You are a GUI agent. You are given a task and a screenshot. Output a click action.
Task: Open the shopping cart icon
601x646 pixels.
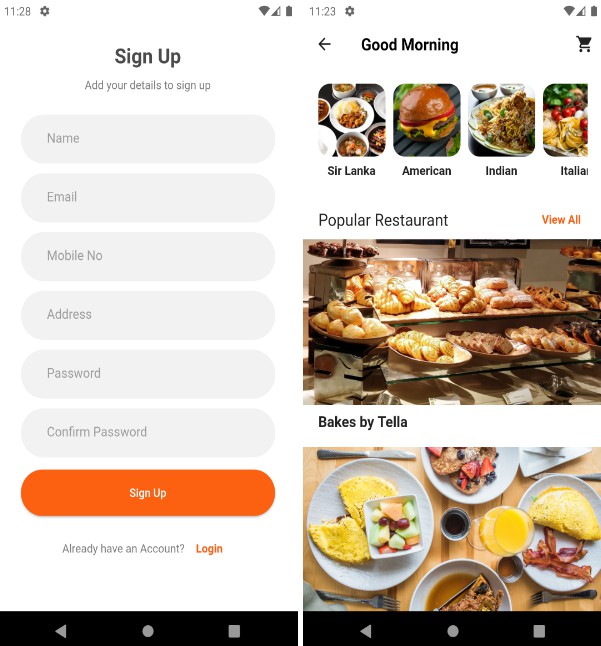pyautogui.click(x=584, y=44)
